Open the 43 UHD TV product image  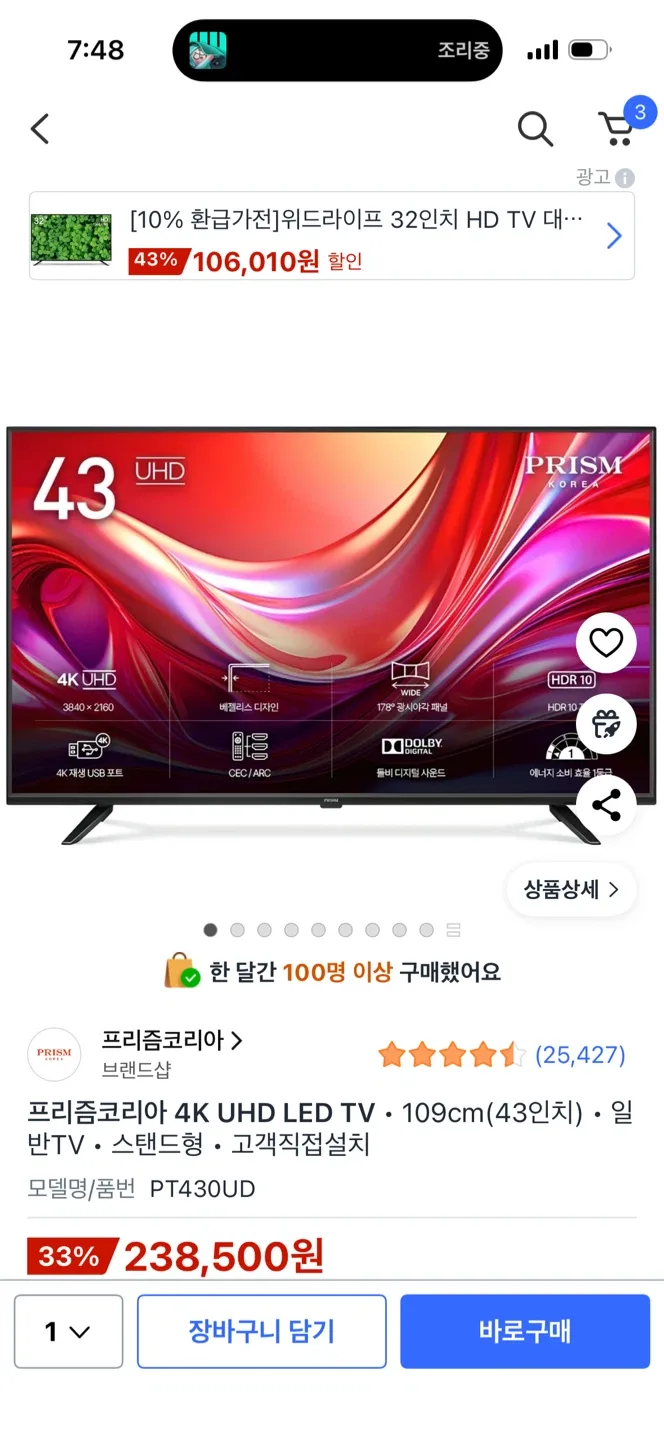point(300,620)
